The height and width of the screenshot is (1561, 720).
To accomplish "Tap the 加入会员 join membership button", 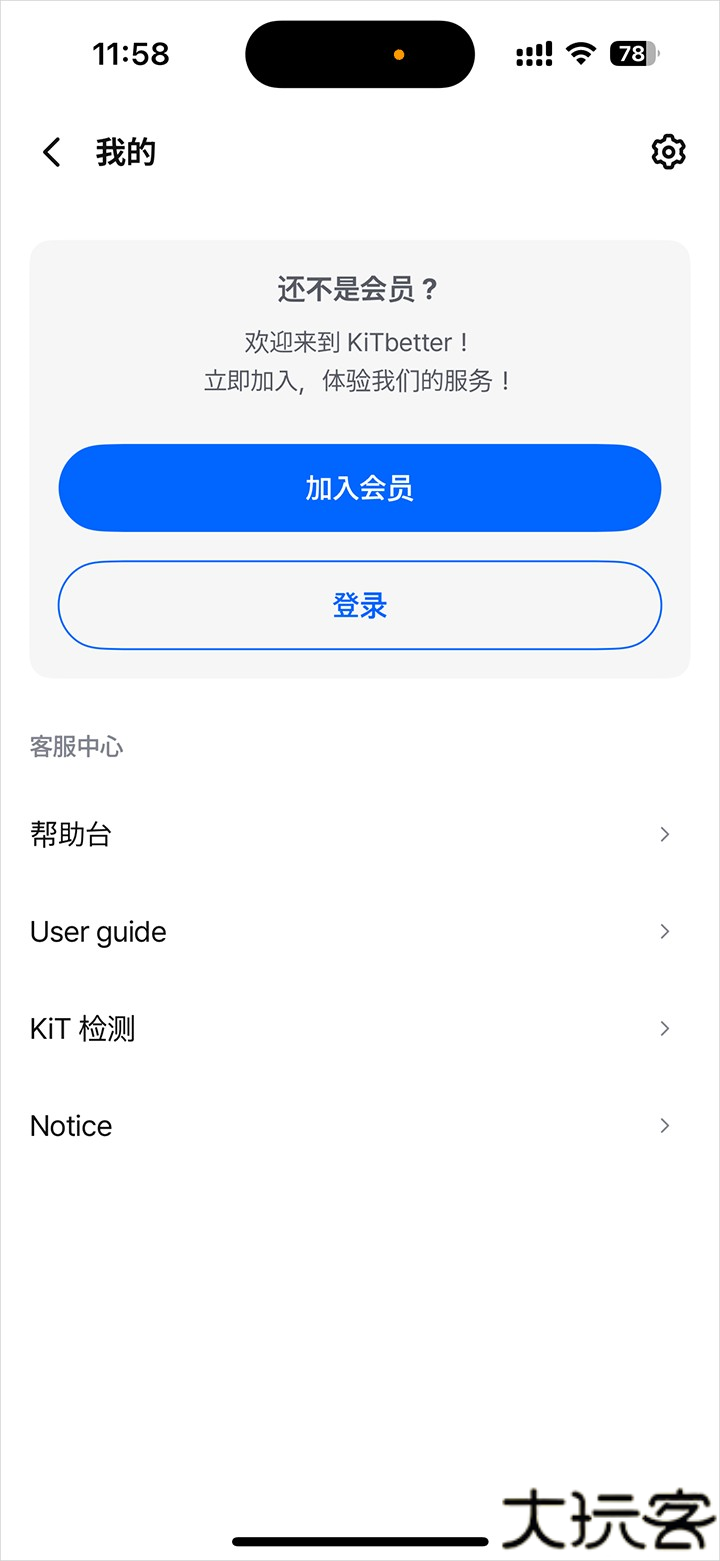I will (360, 487).
